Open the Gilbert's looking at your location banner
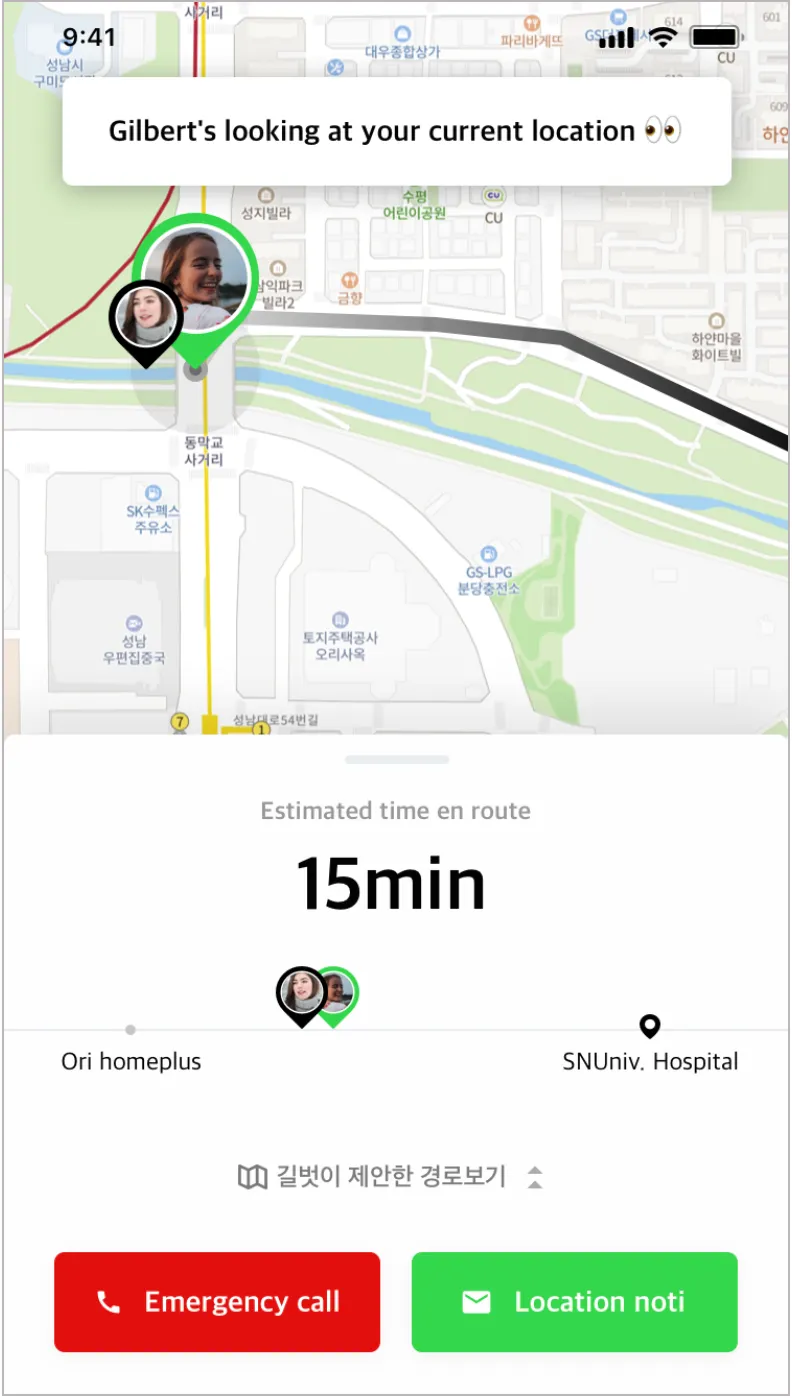Image resolution: width=792 pixels, height=1398 pixels. point(396,132)
